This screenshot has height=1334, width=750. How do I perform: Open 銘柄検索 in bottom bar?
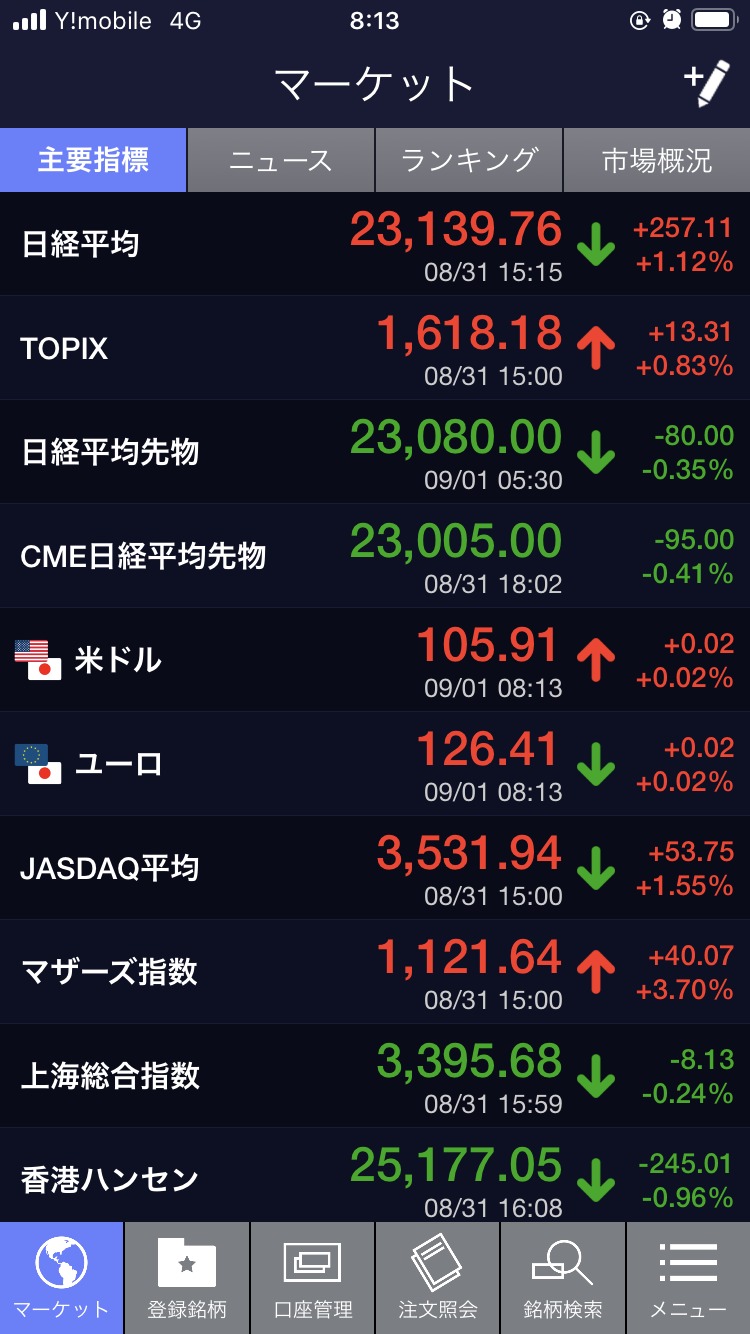(563, 1278)
